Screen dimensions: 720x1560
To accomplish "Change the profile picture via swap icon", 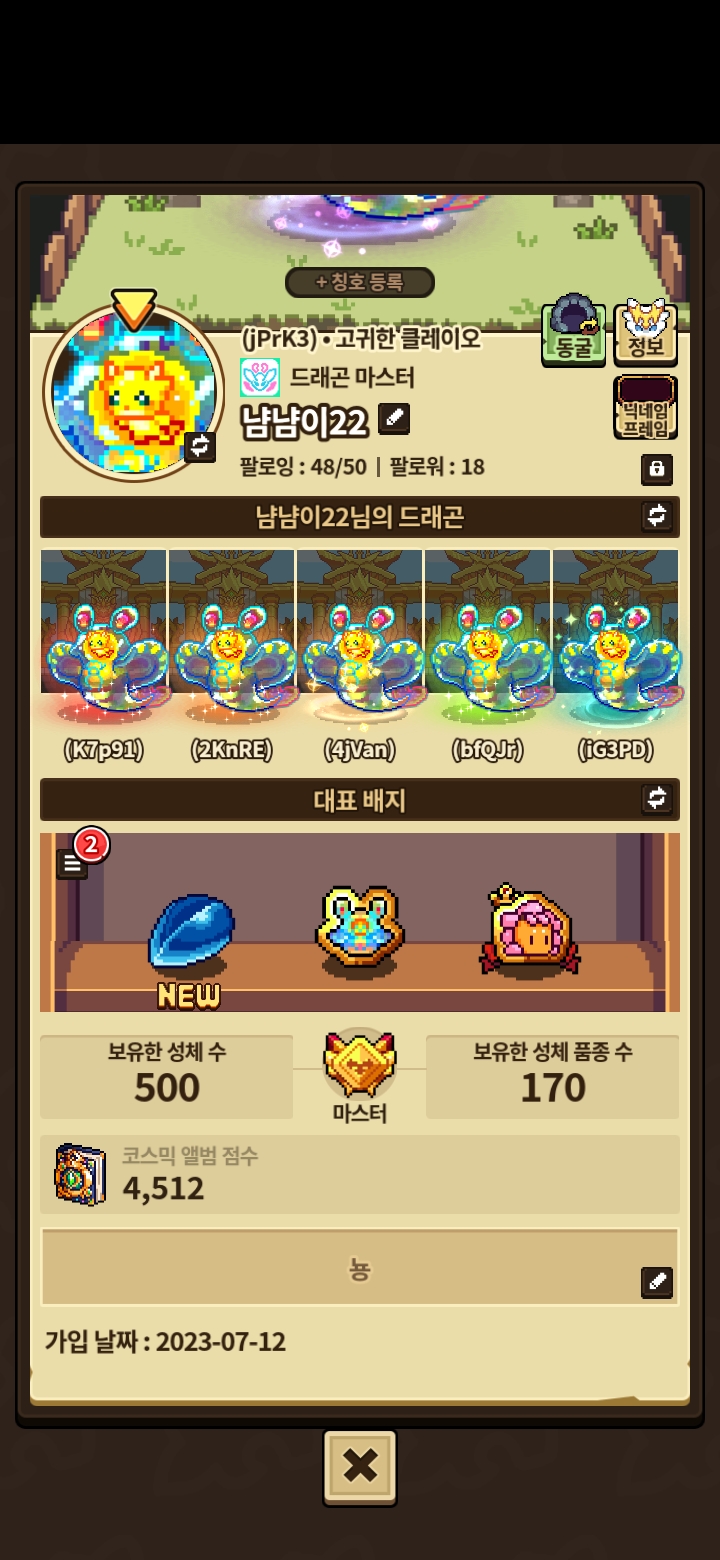I will (201, 446).
